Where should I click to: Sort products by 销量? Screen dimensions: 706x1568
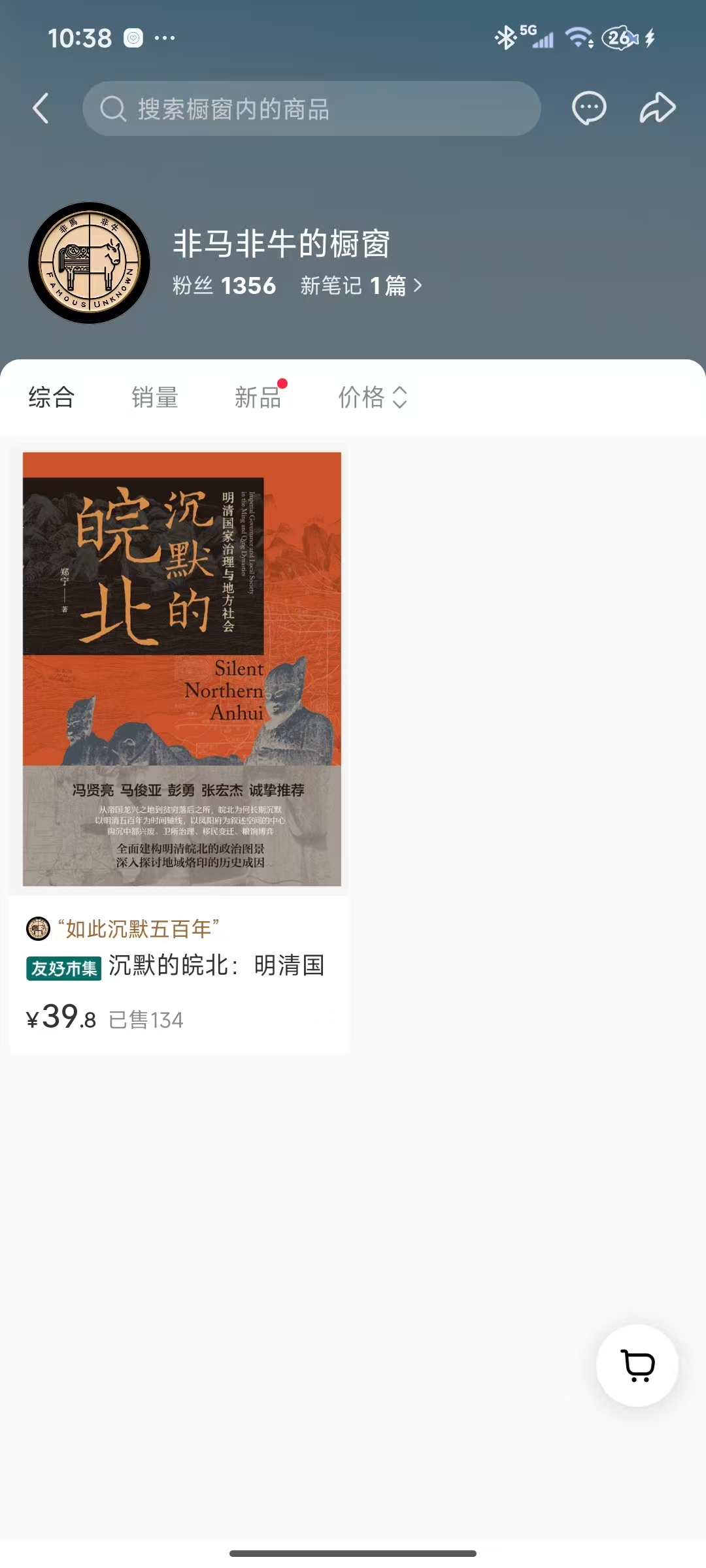(155, 397)
